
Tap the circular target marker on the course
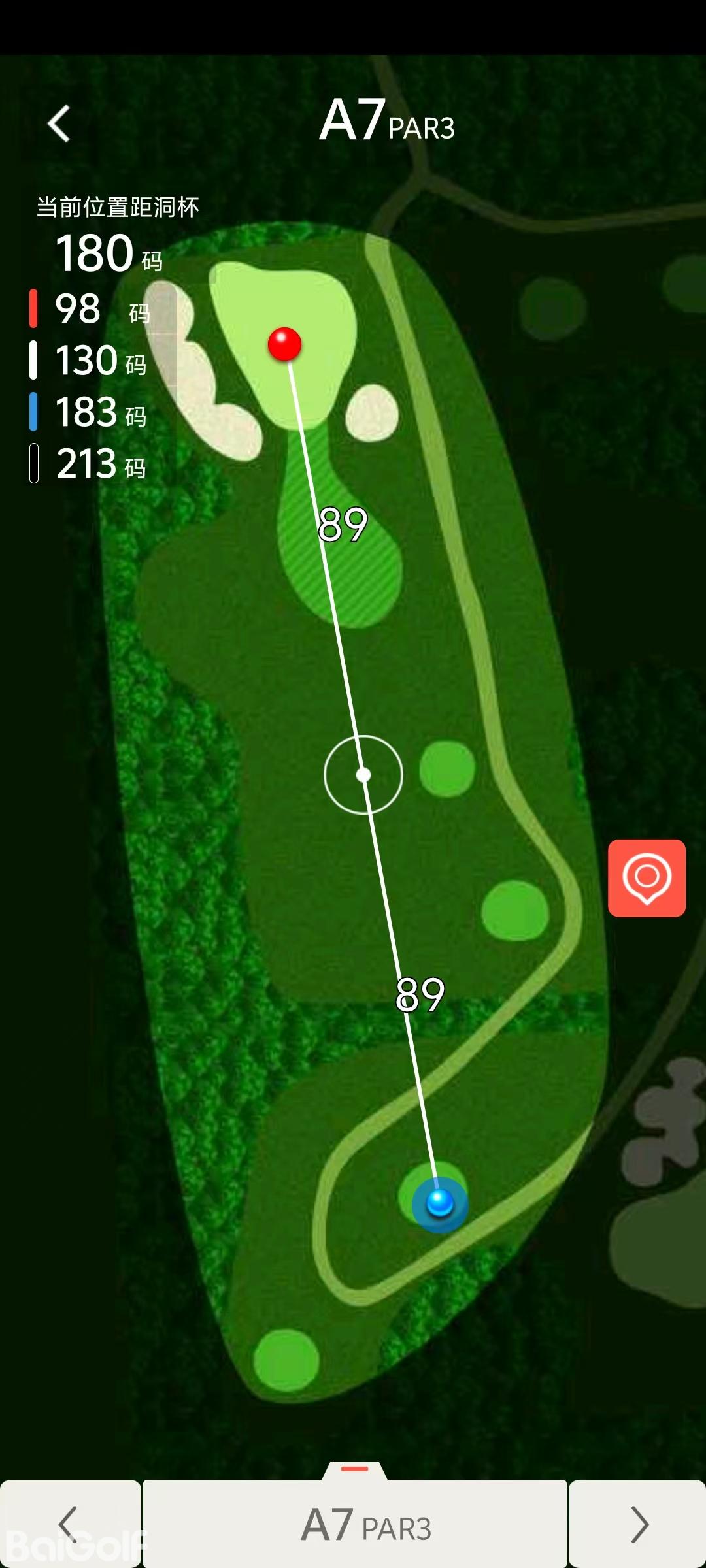click(x=363, y=775)
